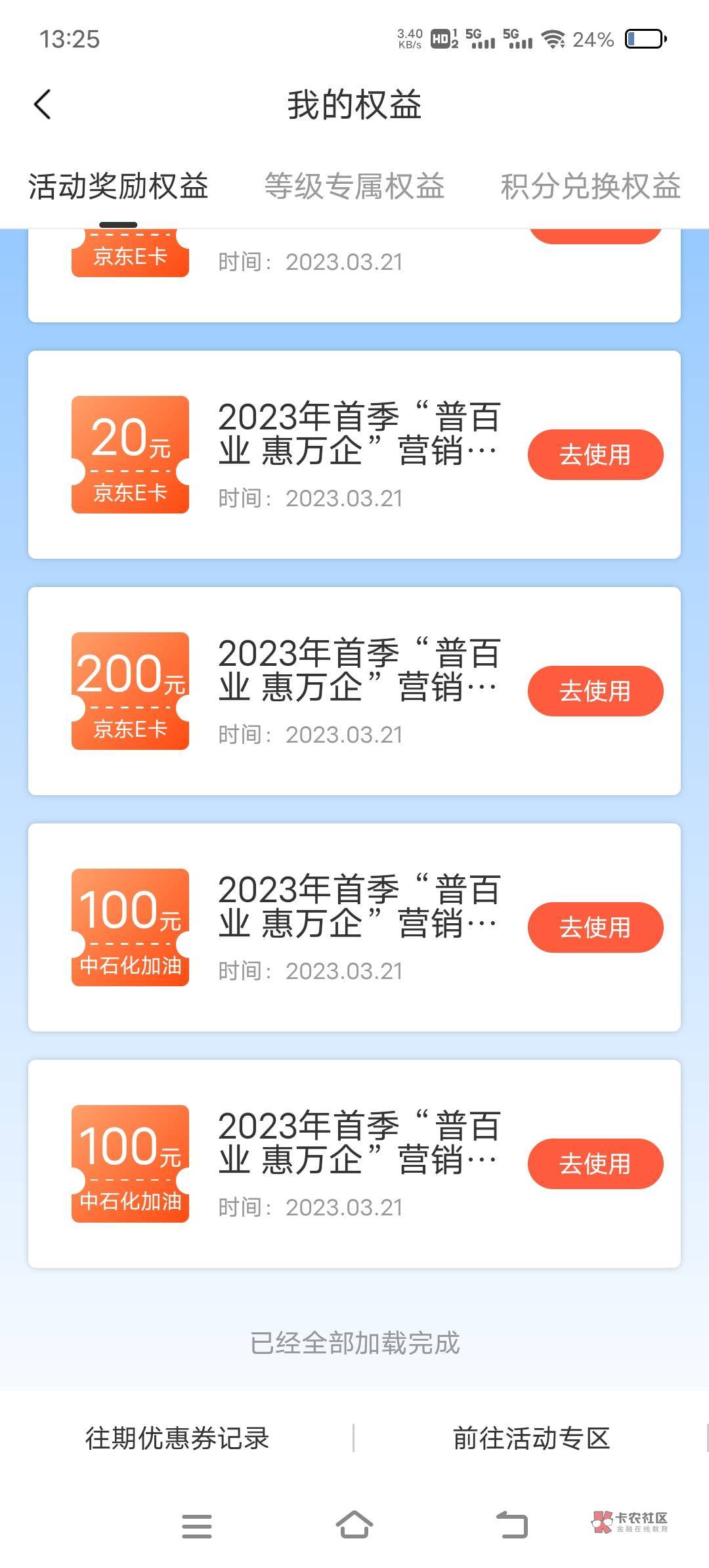Switch to the 等级专属权益 tab
709x1568 pixels.
[x=354, y=186]
